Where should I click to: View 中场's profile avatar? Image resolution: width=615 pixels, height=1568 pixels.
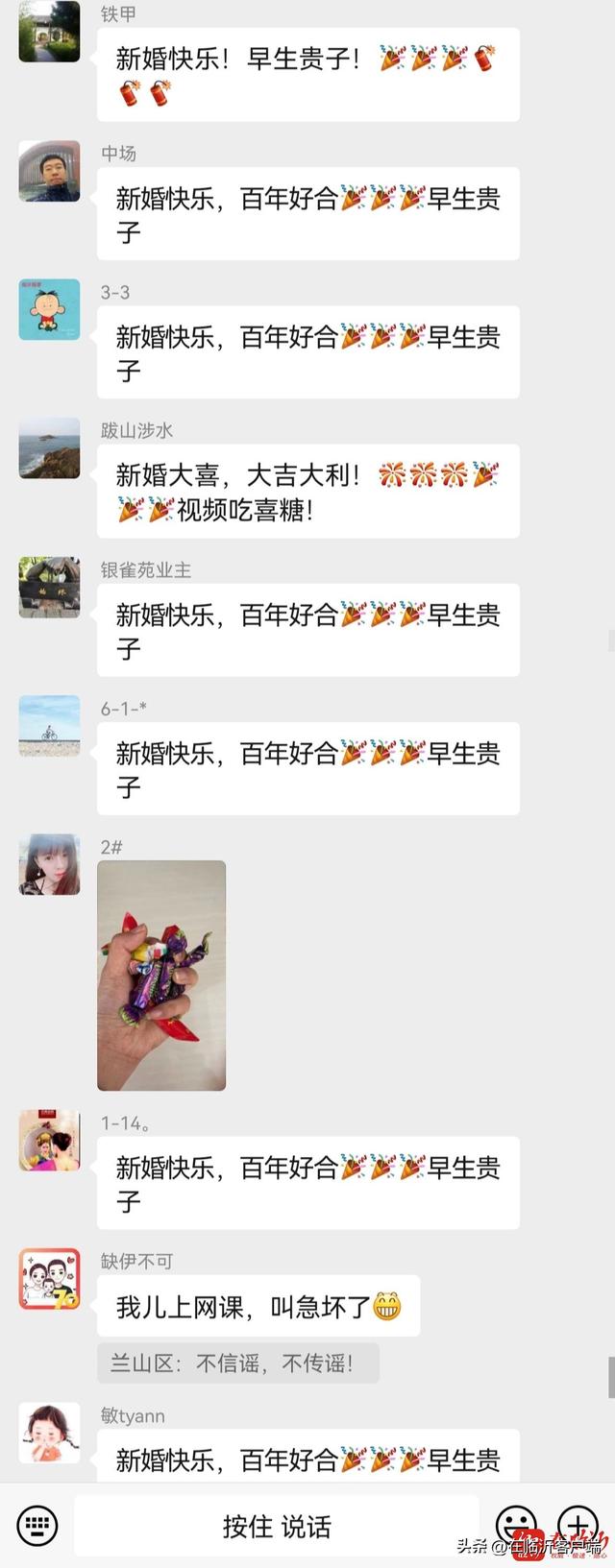(x=49, y=171)
